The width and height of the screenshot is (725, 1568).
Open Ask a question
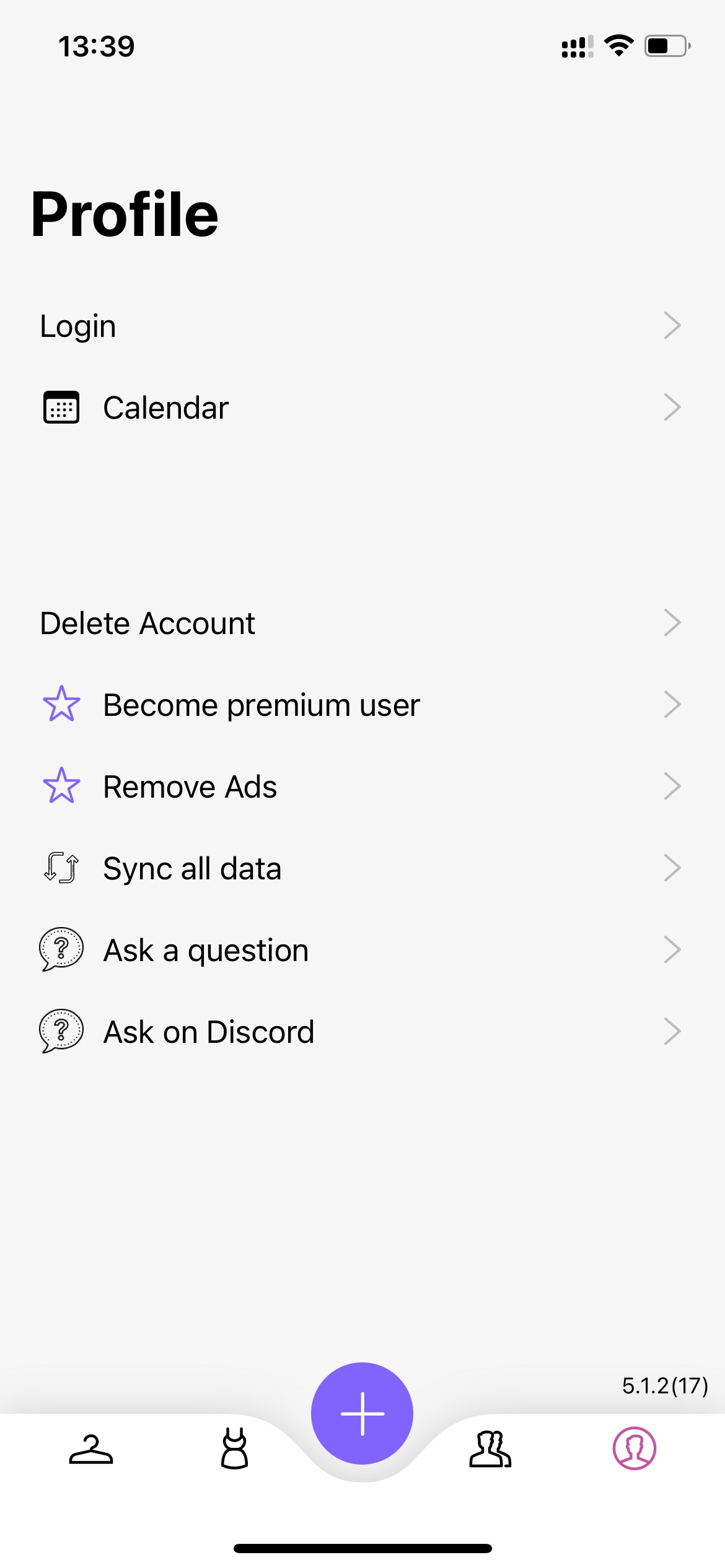[x=362, y=950]
